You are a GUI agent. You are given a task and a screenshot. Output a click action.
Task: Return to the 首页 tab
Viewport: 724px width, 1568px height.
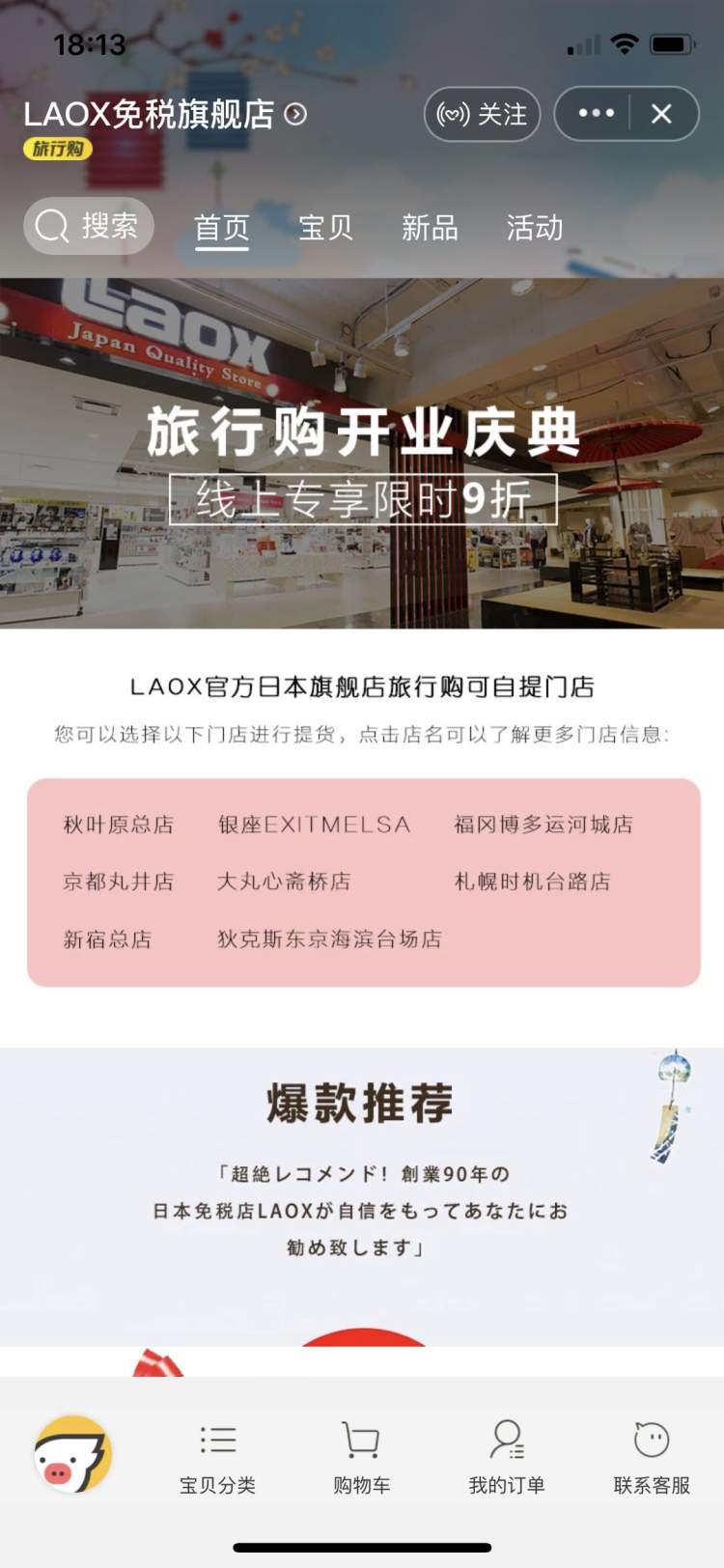point(222,228)
